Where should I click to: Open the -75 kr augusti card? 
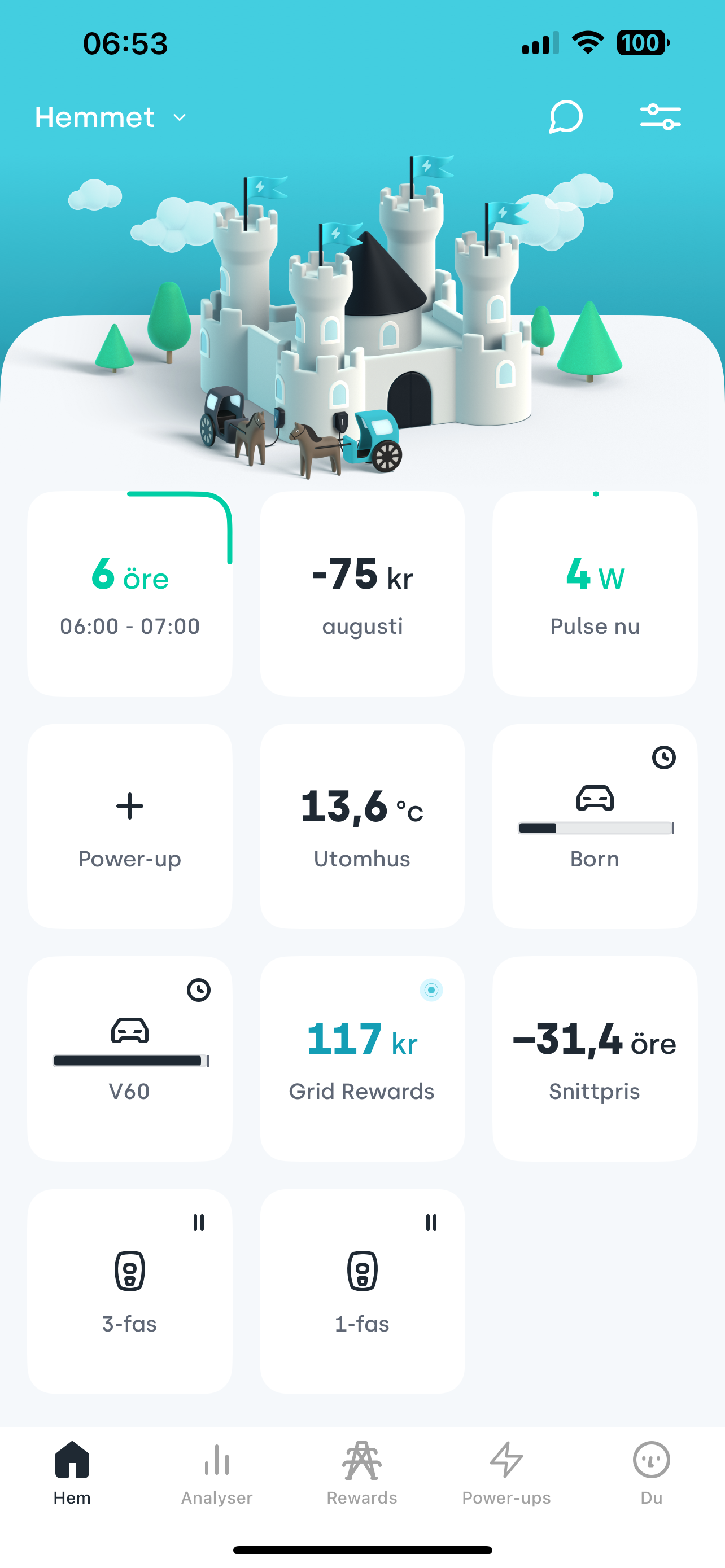pos(362,593)
